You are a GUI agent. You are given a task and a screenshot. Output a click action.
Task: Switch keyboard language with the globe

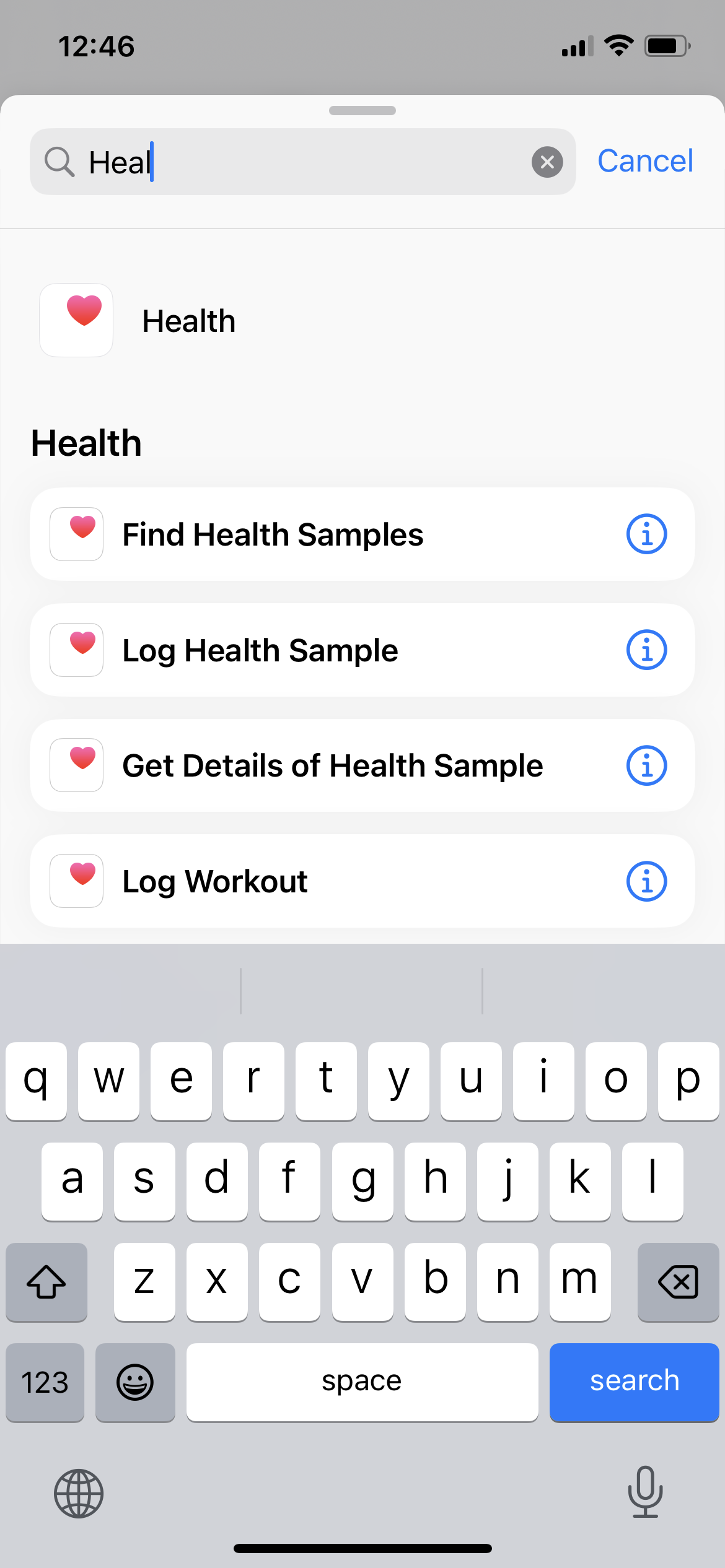point(79,1493)
